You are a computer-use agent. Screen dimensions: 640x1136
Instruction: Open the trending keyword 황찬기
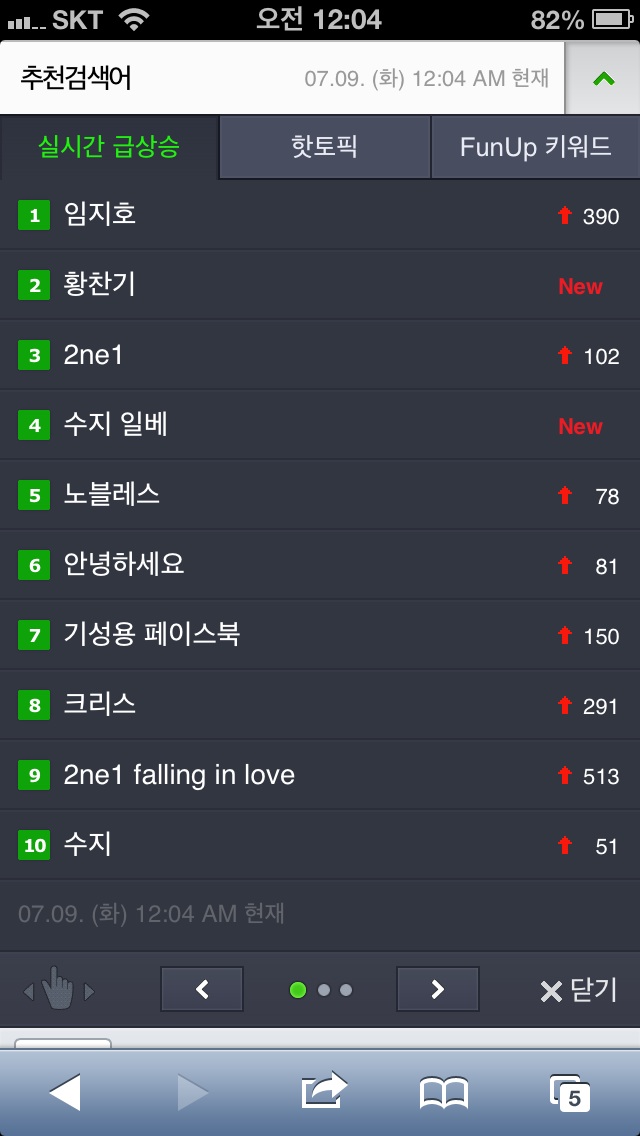100,285
